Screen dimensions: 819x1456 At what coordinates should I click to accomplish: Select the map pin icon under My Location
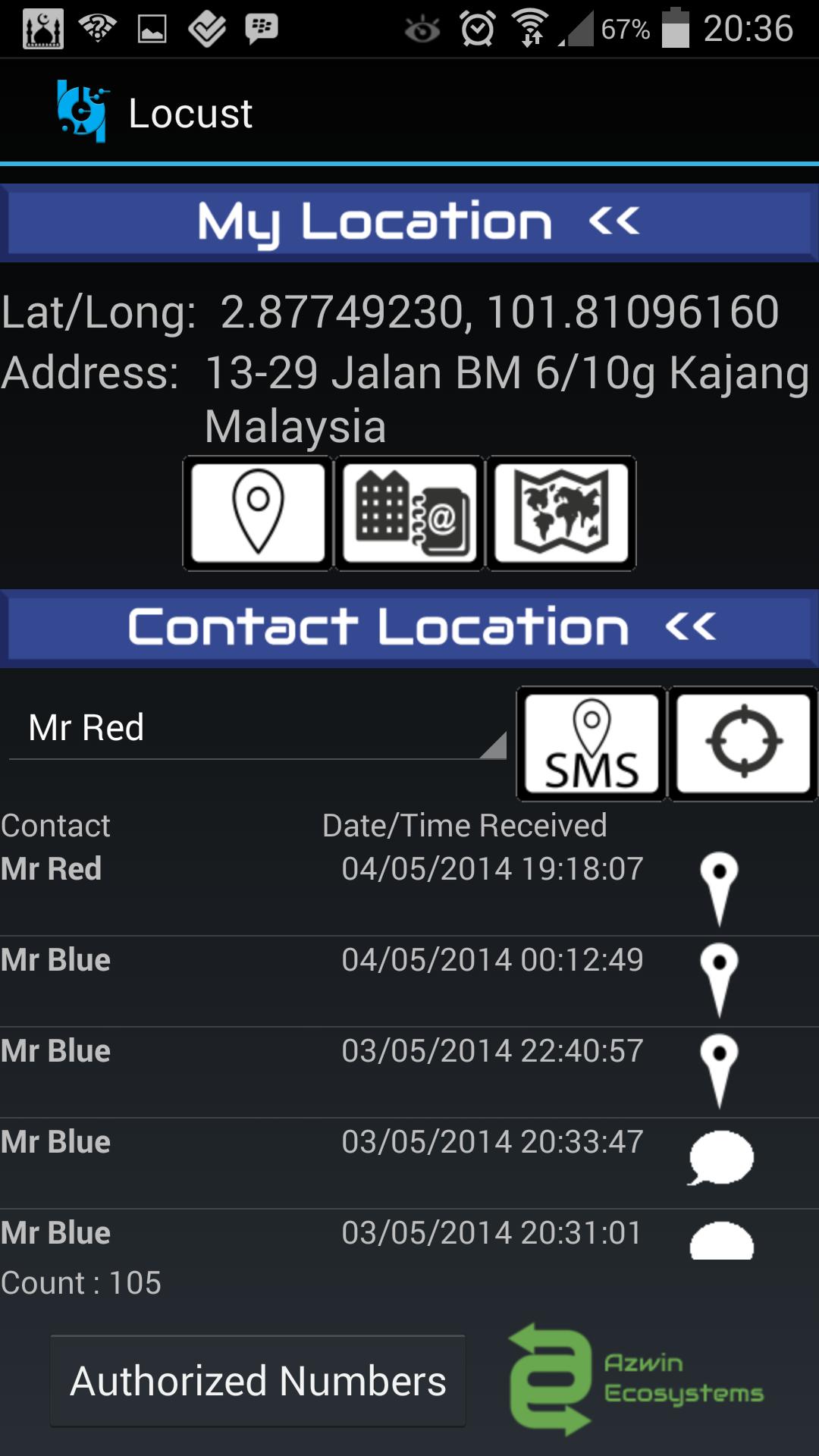point(257,511)
